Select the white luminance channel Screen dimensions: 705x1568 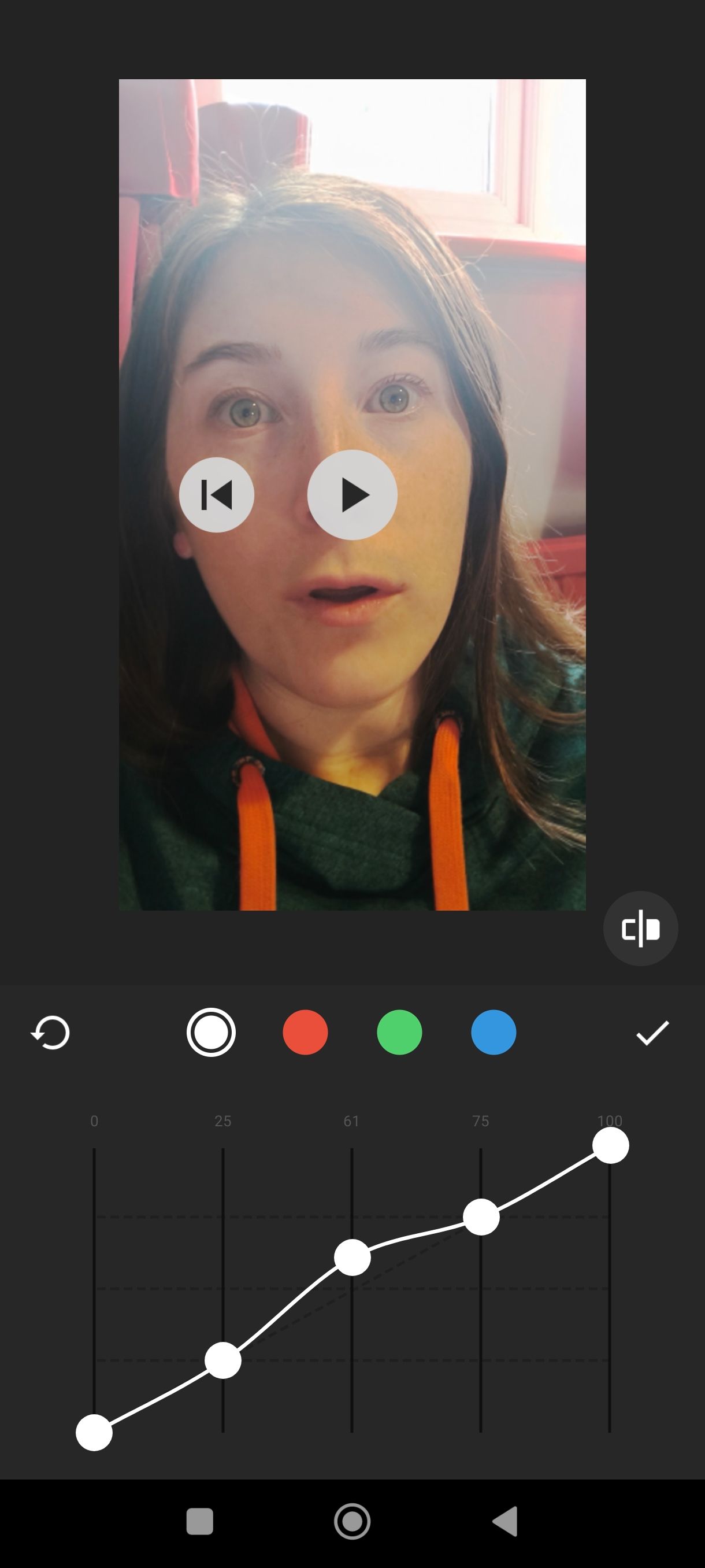click(x=211, y=1033)
